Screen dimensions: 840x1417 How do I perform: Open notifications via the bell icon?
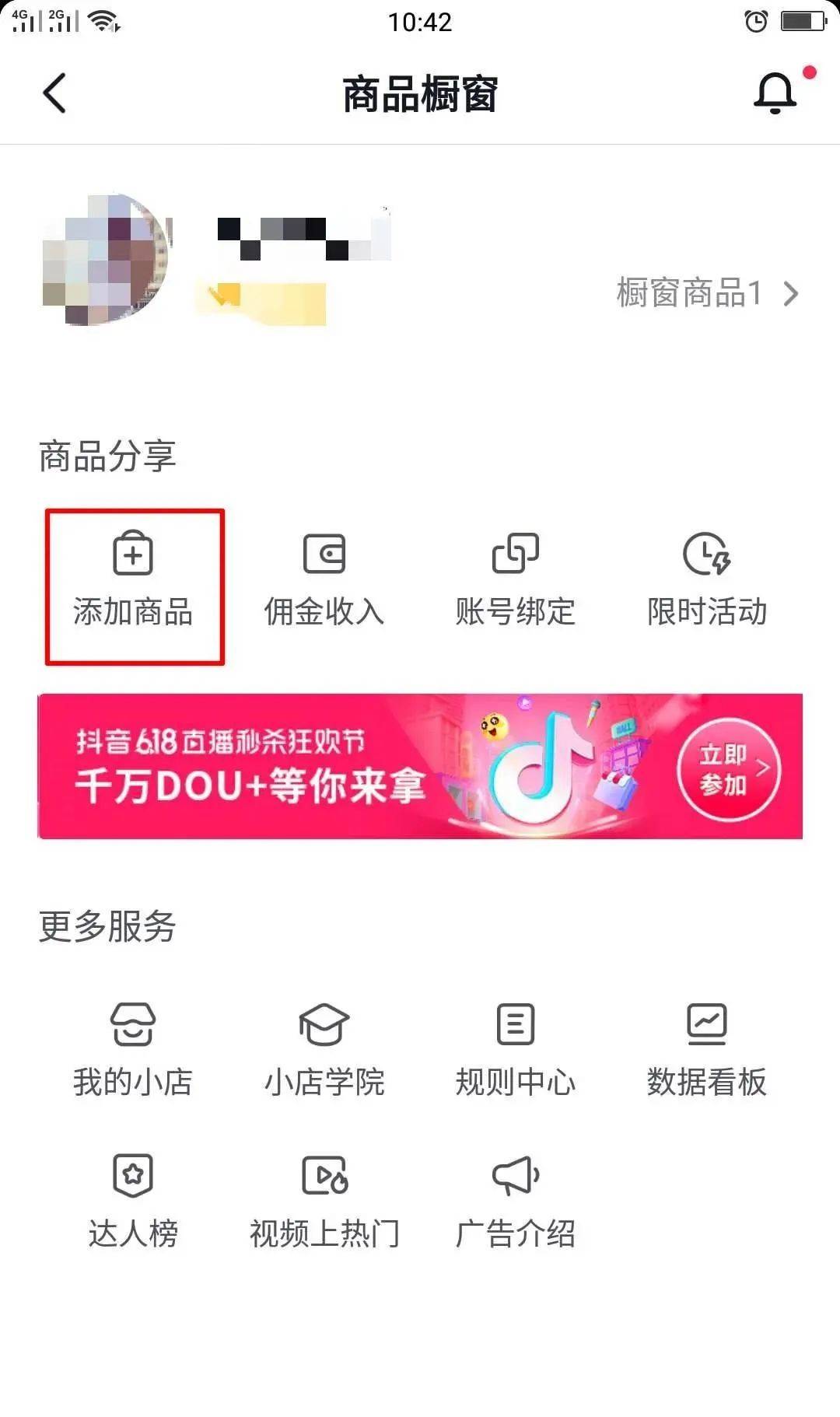774,93
